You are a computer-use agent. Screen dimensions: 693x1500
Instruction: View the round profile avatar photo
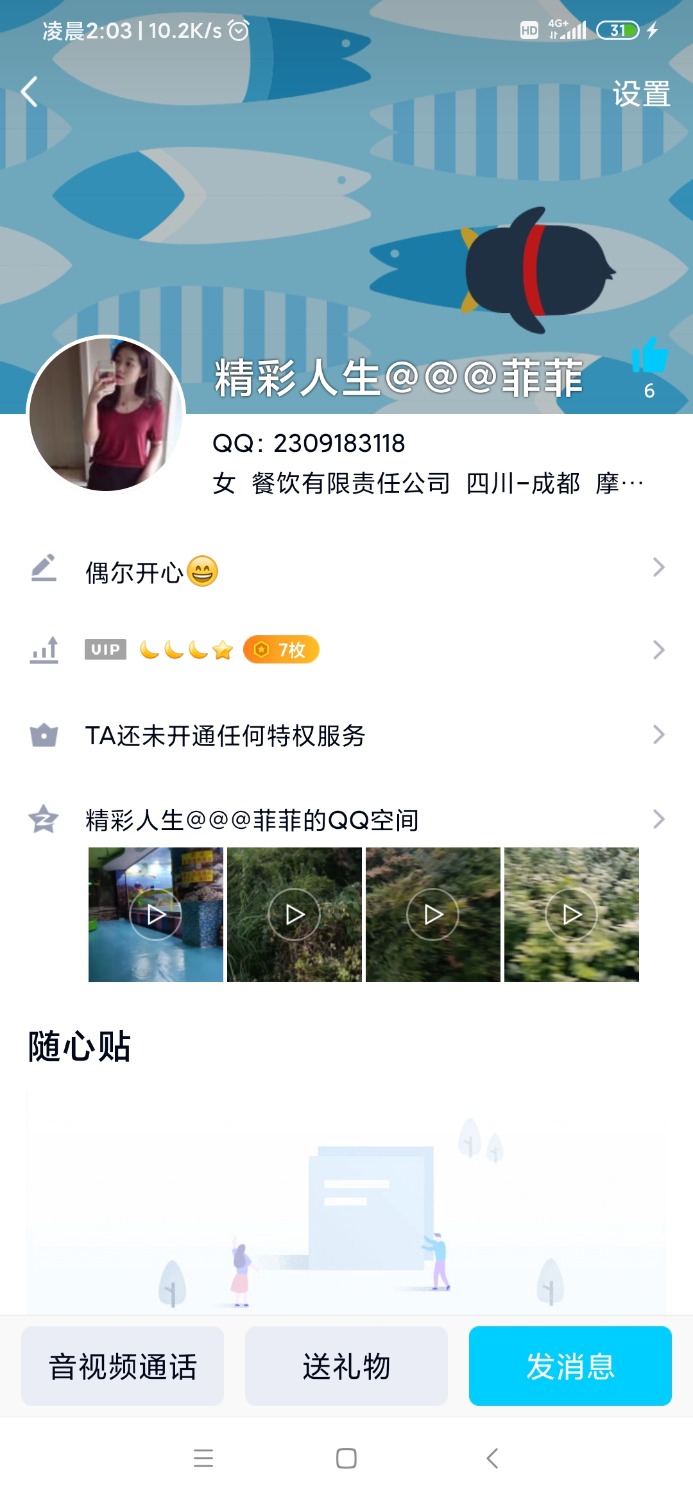(x=106, y=414)
